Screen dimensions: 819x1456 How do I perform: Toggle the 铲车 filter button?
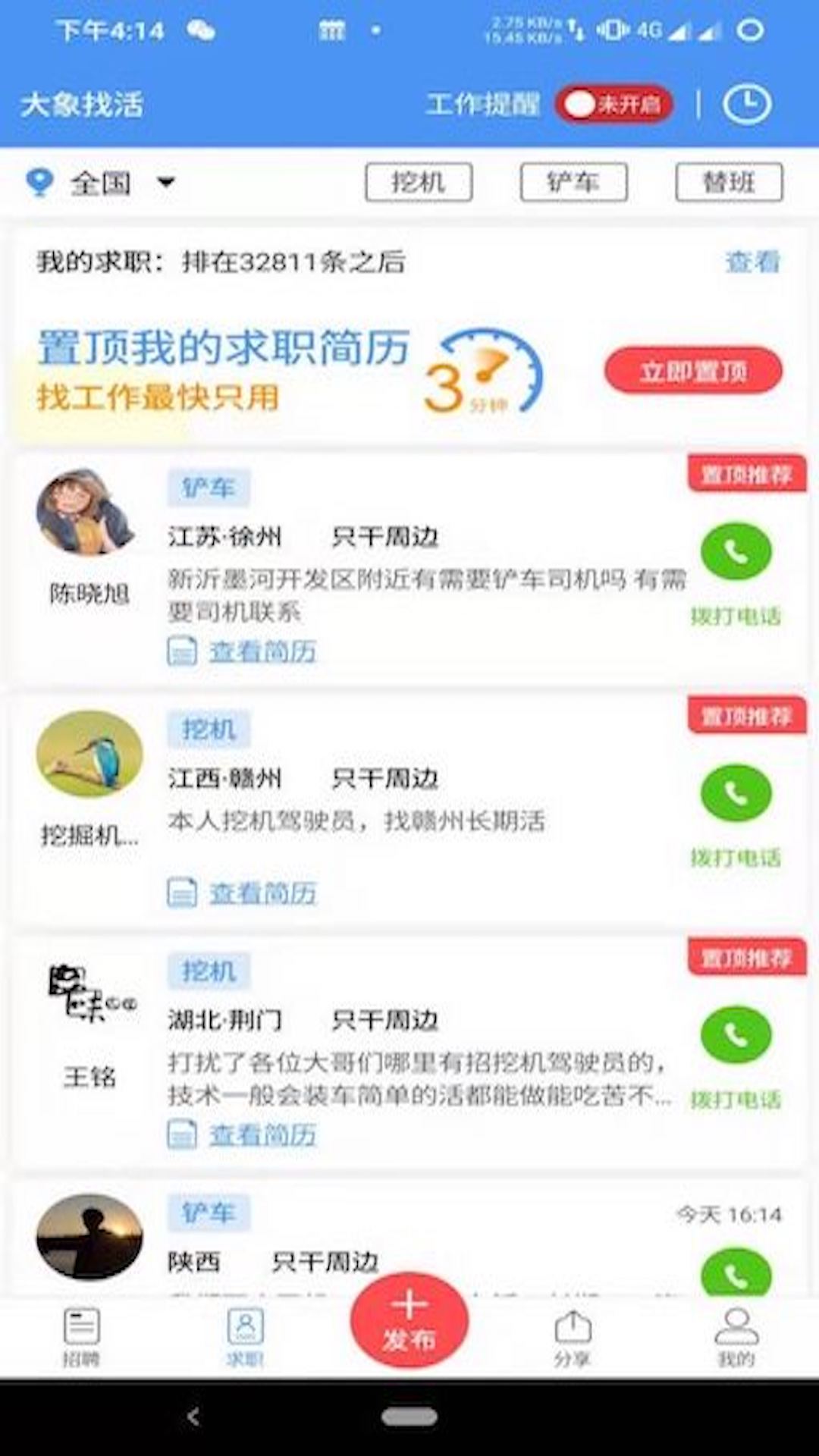573,182
